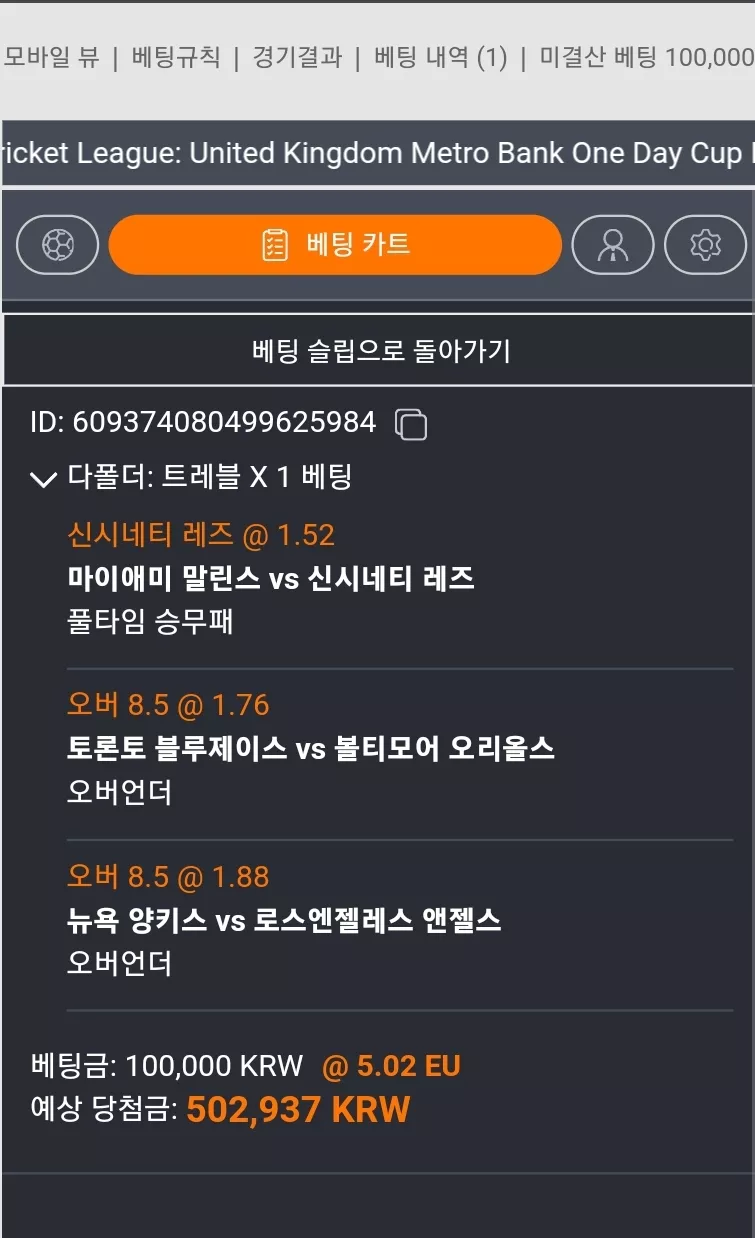Open the settings gear icon
This screenshot has height=1238, width=755.
click(x=705, y=245)
